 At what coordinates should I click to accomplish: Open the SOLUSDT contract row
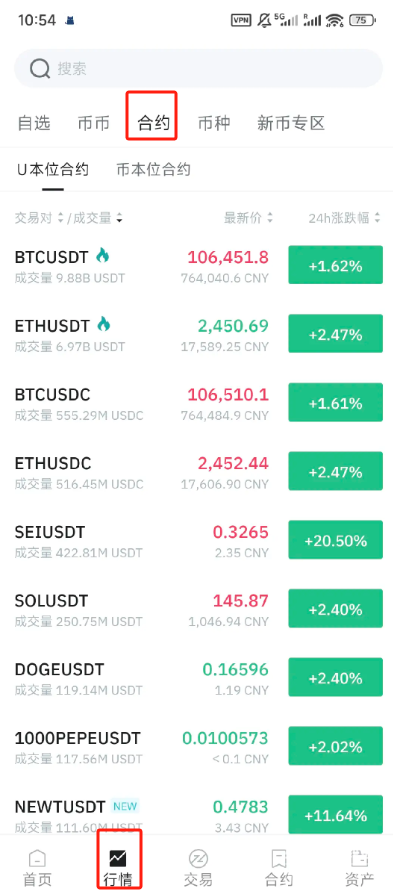[196, 609]
